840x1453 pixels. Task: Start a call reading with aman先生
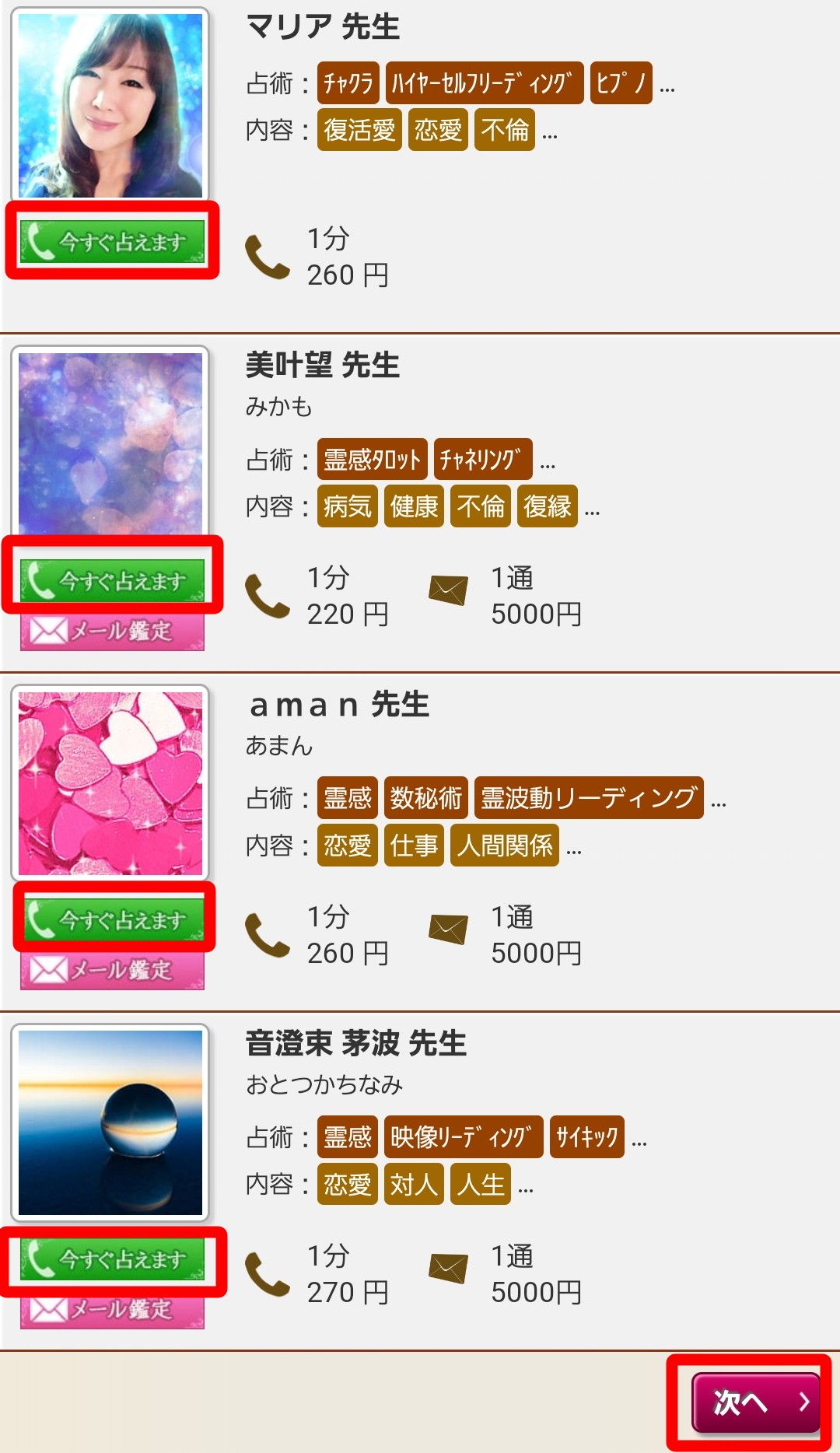point(114,919)
